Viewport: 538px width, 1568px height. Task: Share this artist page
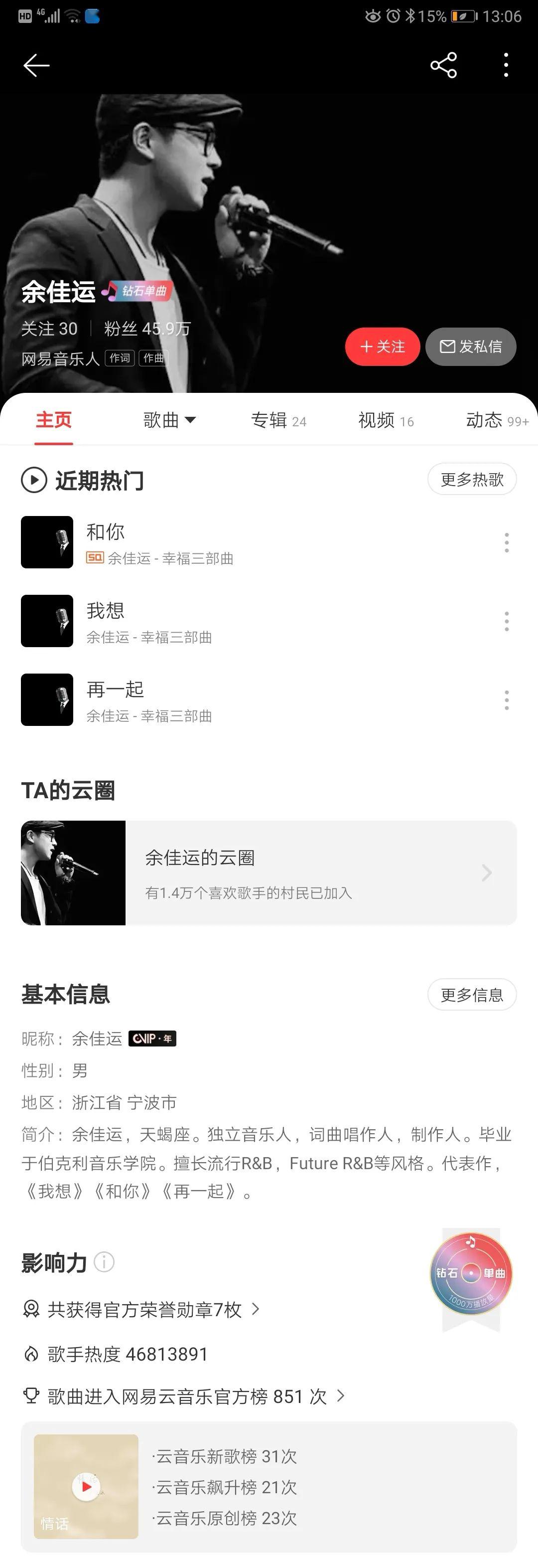[x=443, y=65]
